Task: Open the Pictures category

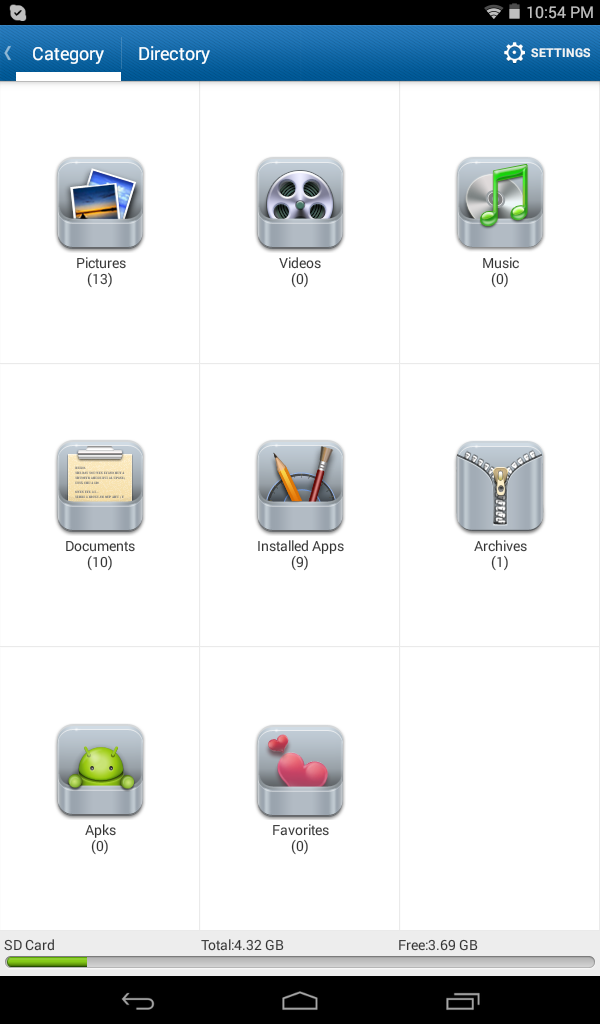Action: pos(100,222)
